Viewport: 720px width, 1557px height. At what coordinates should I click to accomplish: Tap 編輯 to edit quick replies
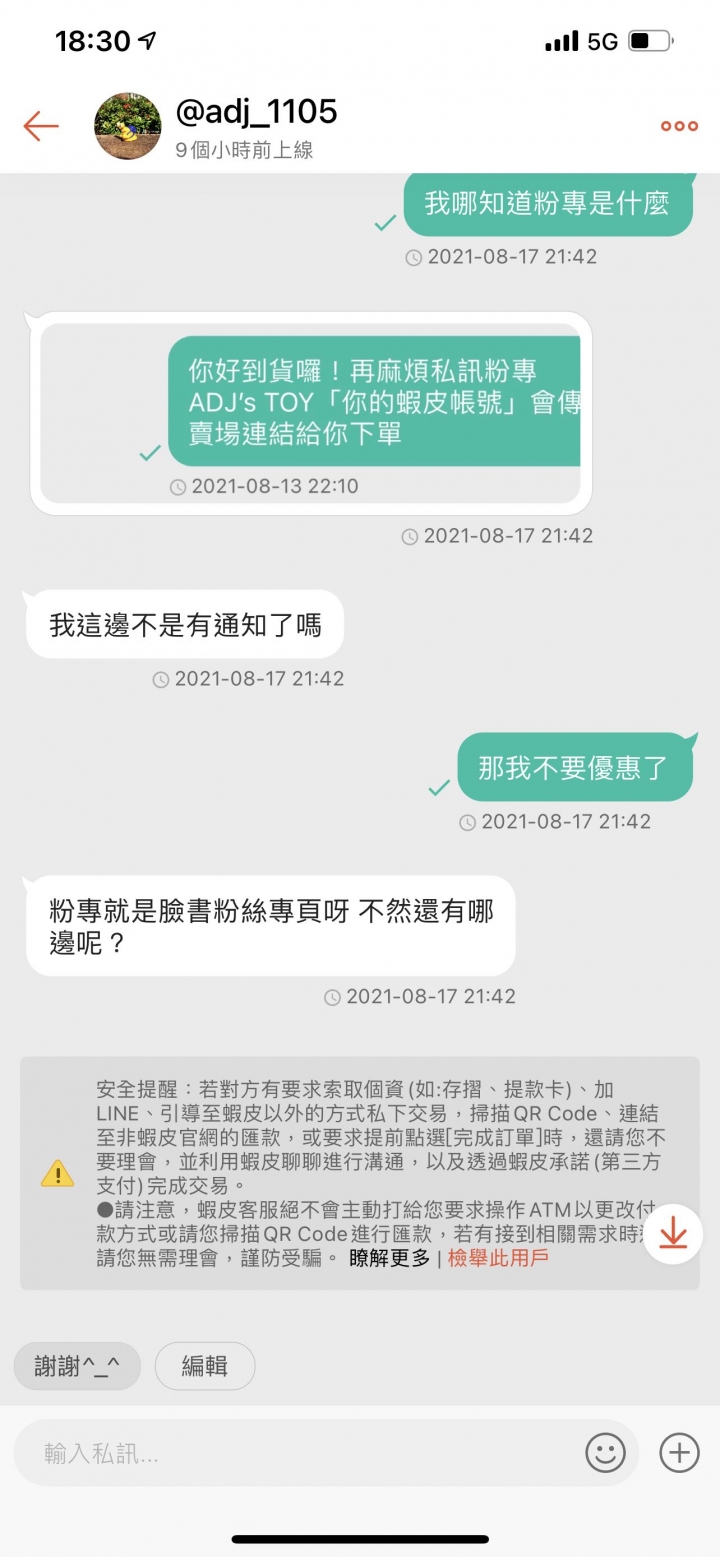click(x=205, y=1364)
